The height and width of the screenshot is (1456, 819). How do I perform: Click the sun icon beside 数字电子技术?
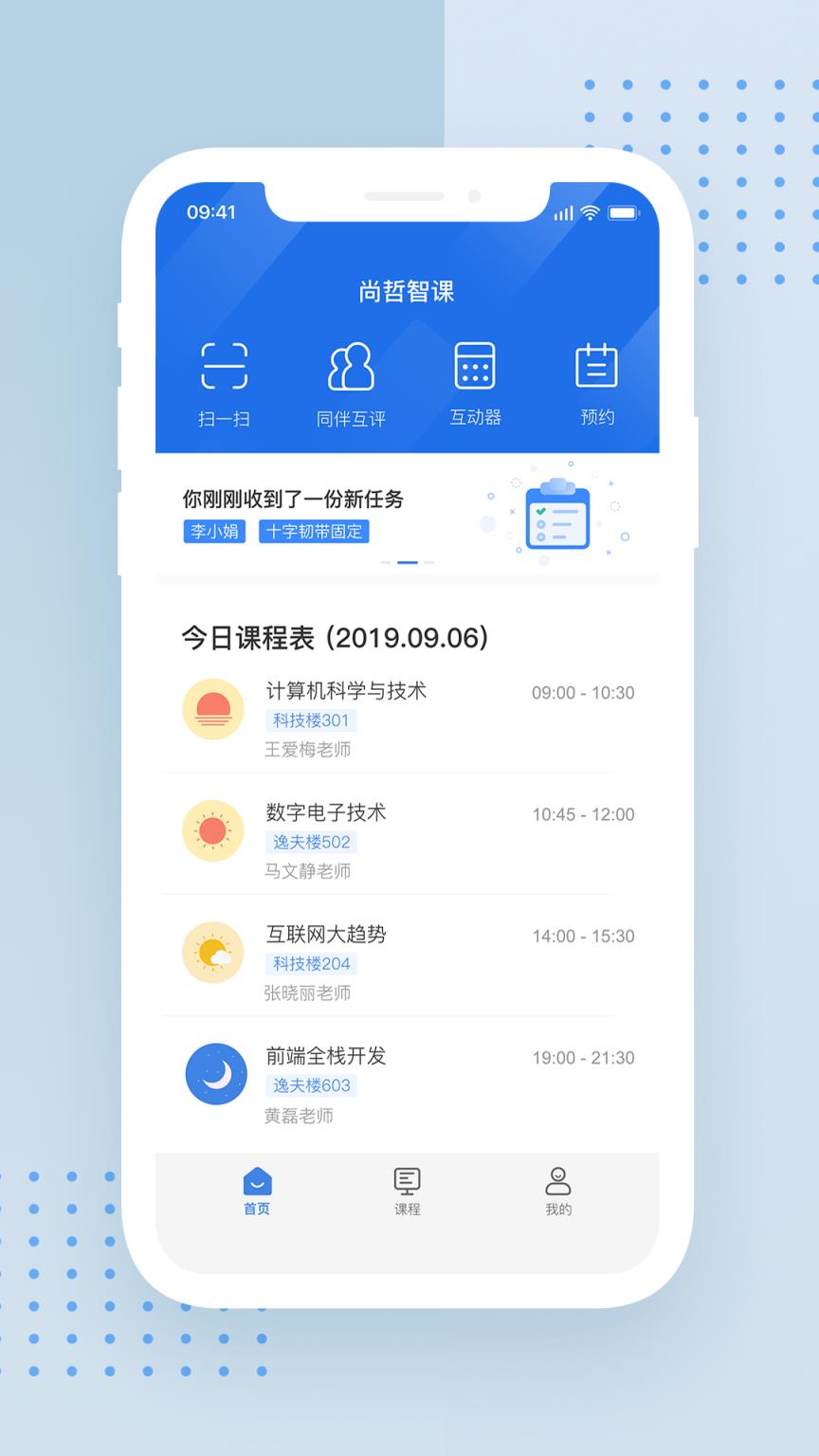click(213, 830)
